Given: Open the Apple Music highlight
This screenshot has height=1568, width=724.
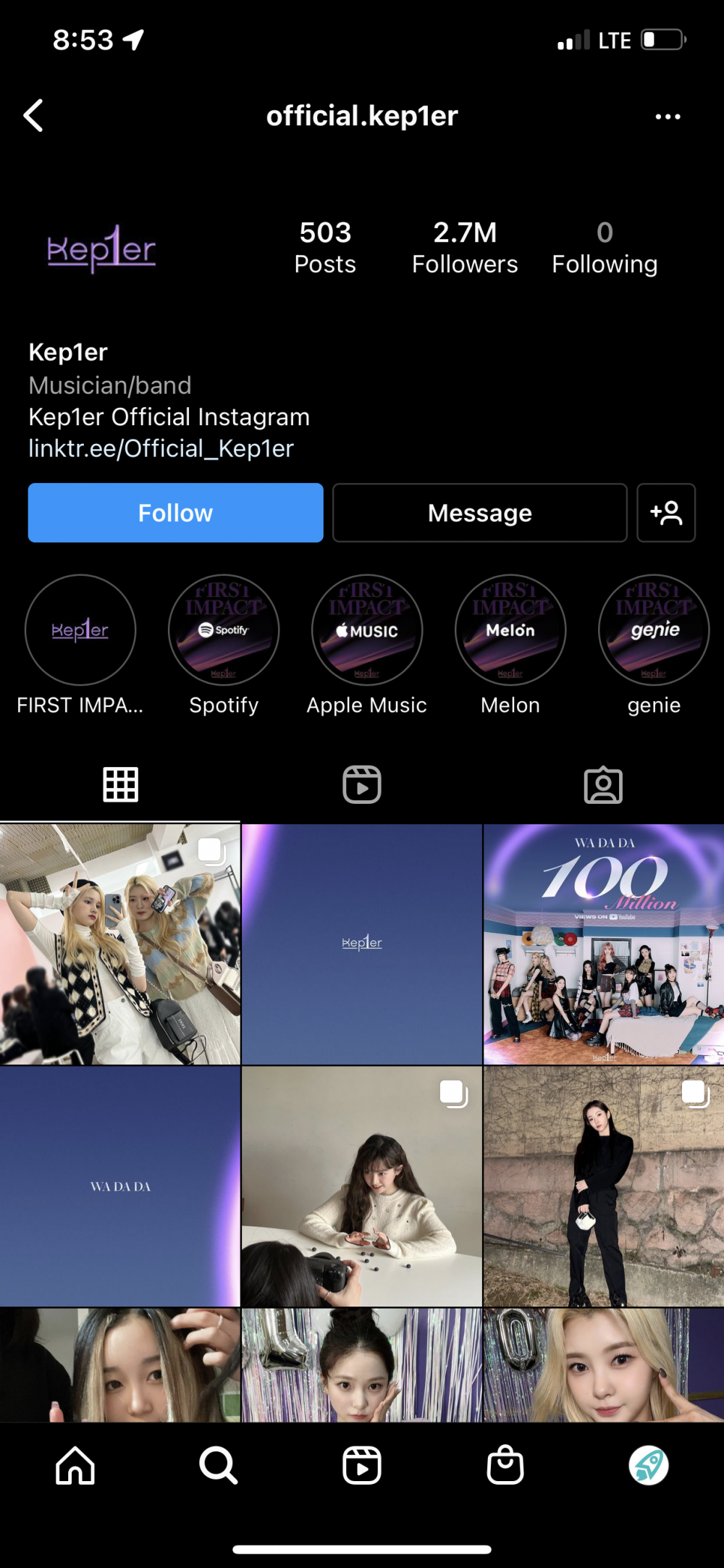Looking at the screenshot, I should pos(367,630).
